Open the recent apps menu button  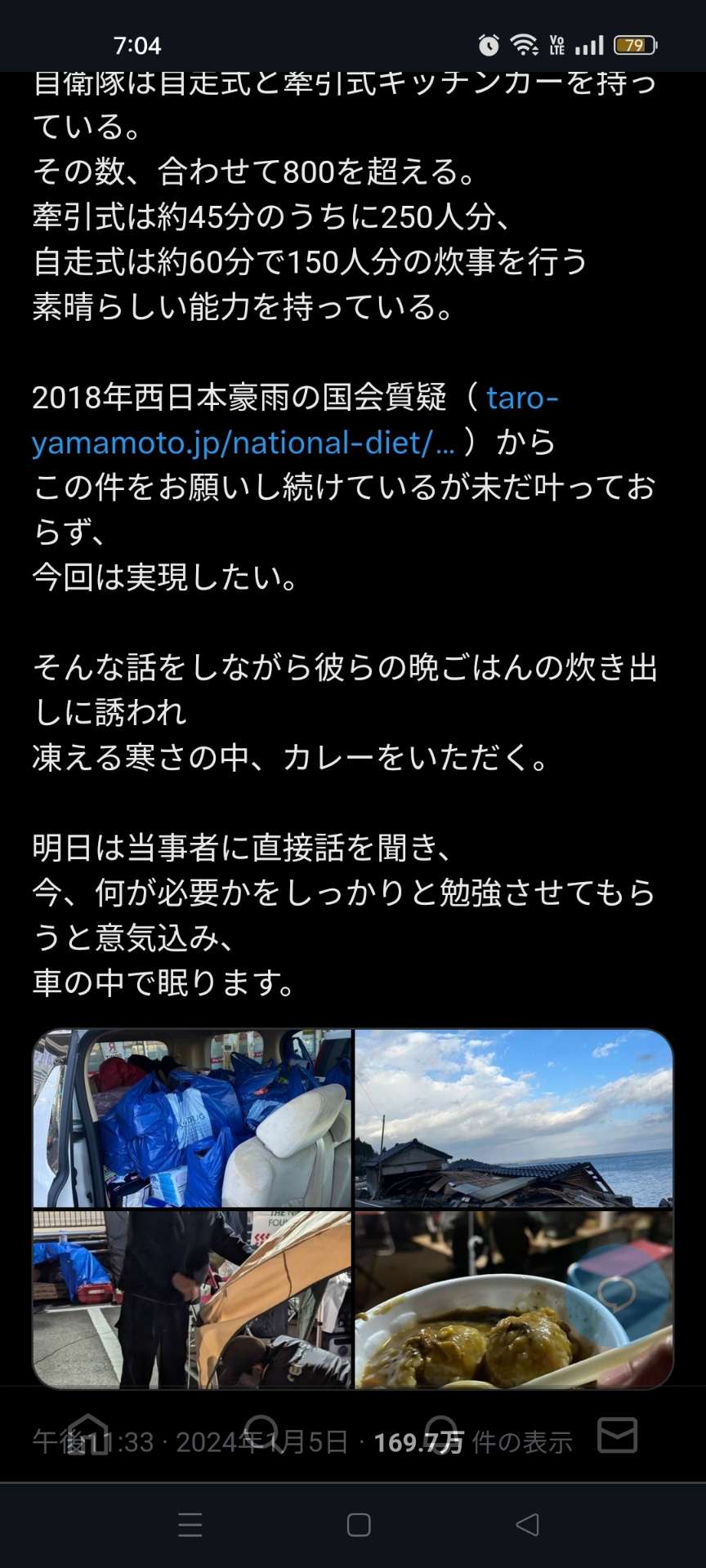pyautogui.click(x=190, y=1525)
